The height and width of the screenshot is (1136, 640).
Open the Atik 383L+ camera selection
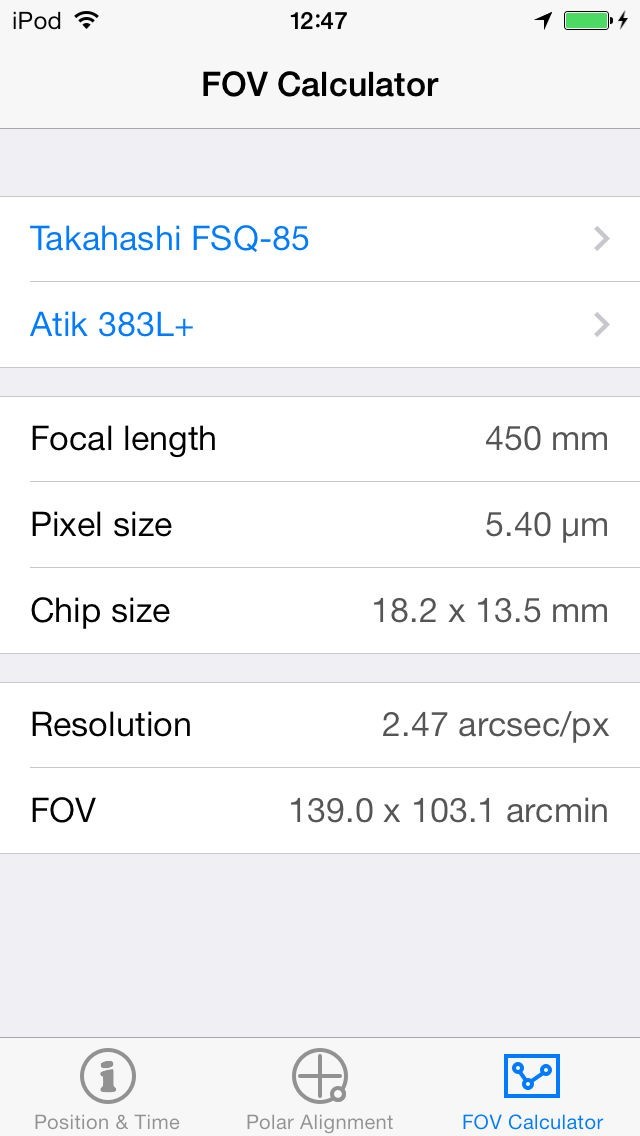click(x=320, y=325)
